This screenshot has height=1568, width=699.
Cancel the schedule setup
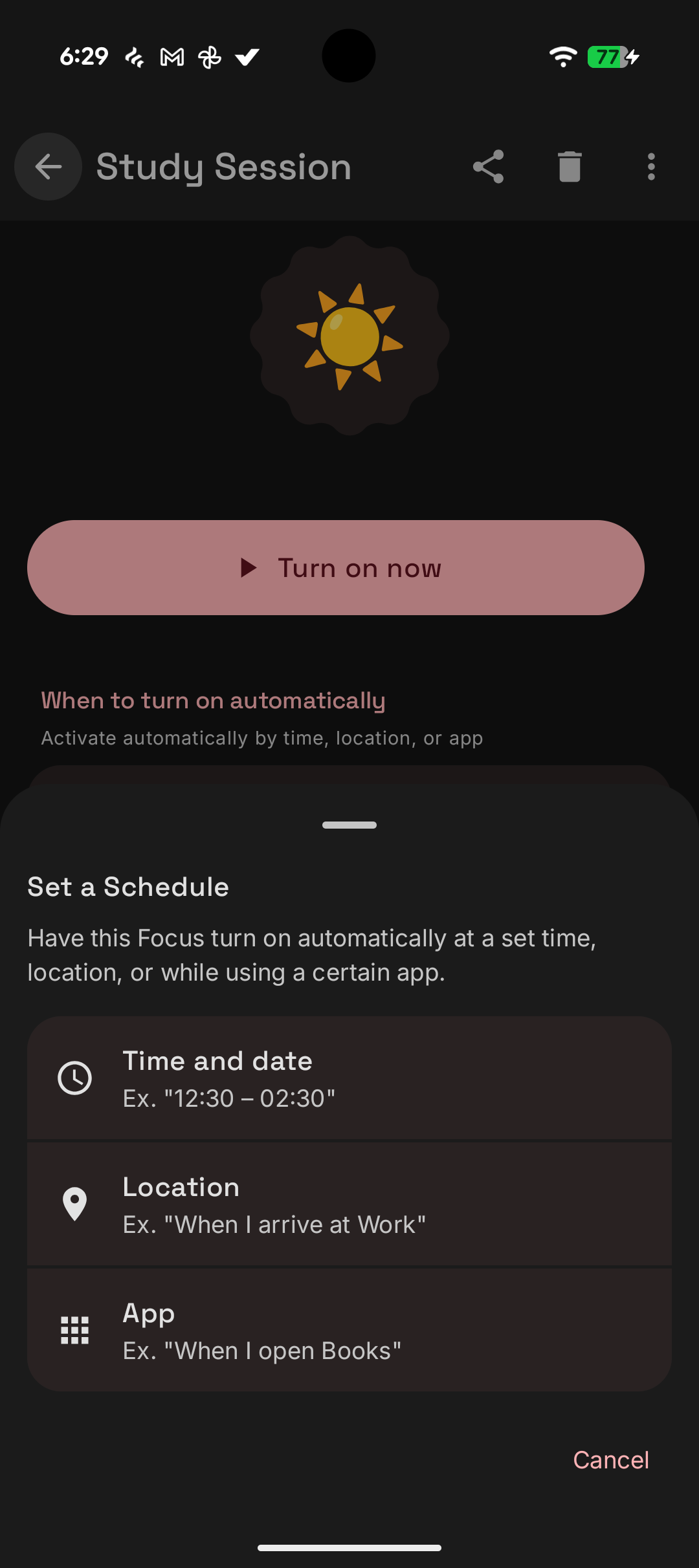click(610, 1460)
